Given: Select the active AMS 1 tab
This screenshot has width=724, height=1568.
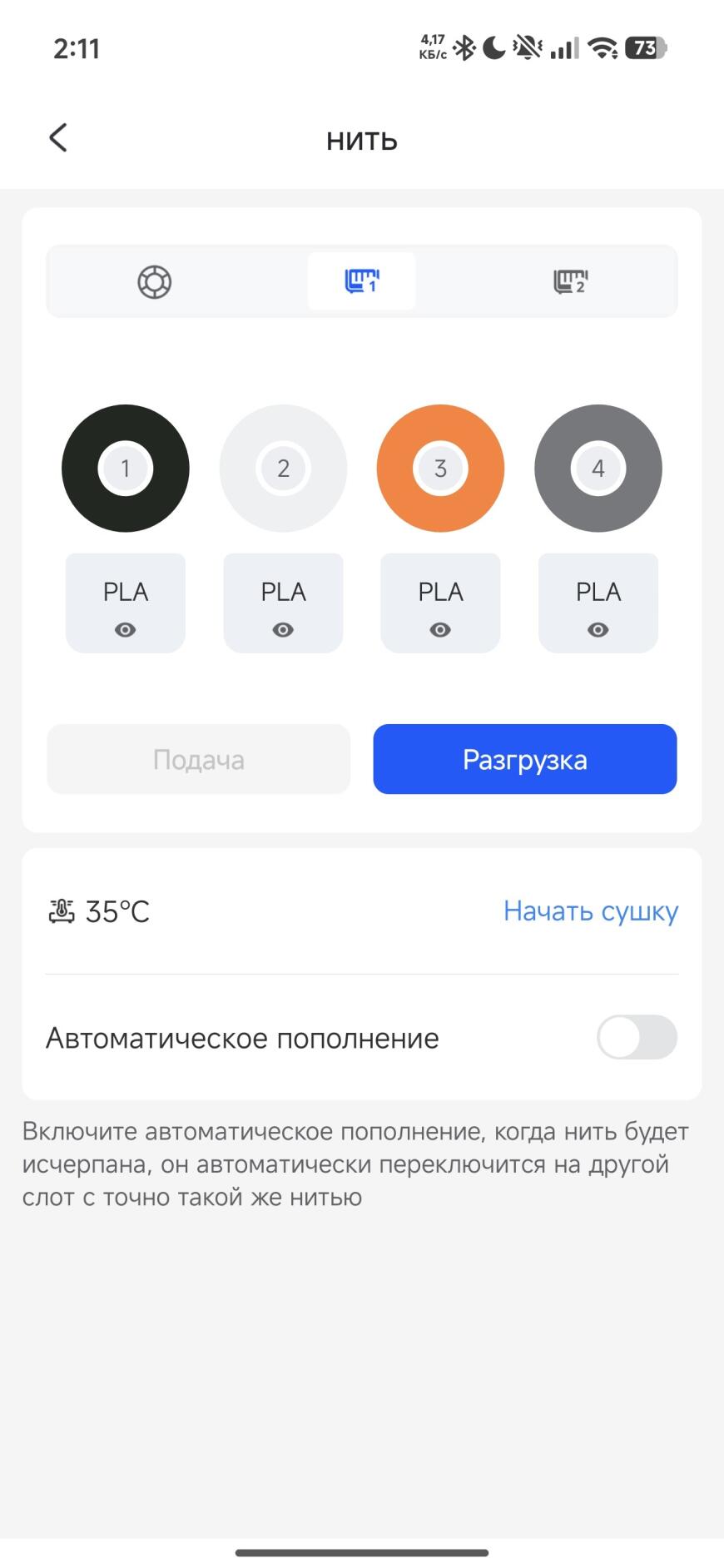Looking at the screenshot, I should point(361,281).
